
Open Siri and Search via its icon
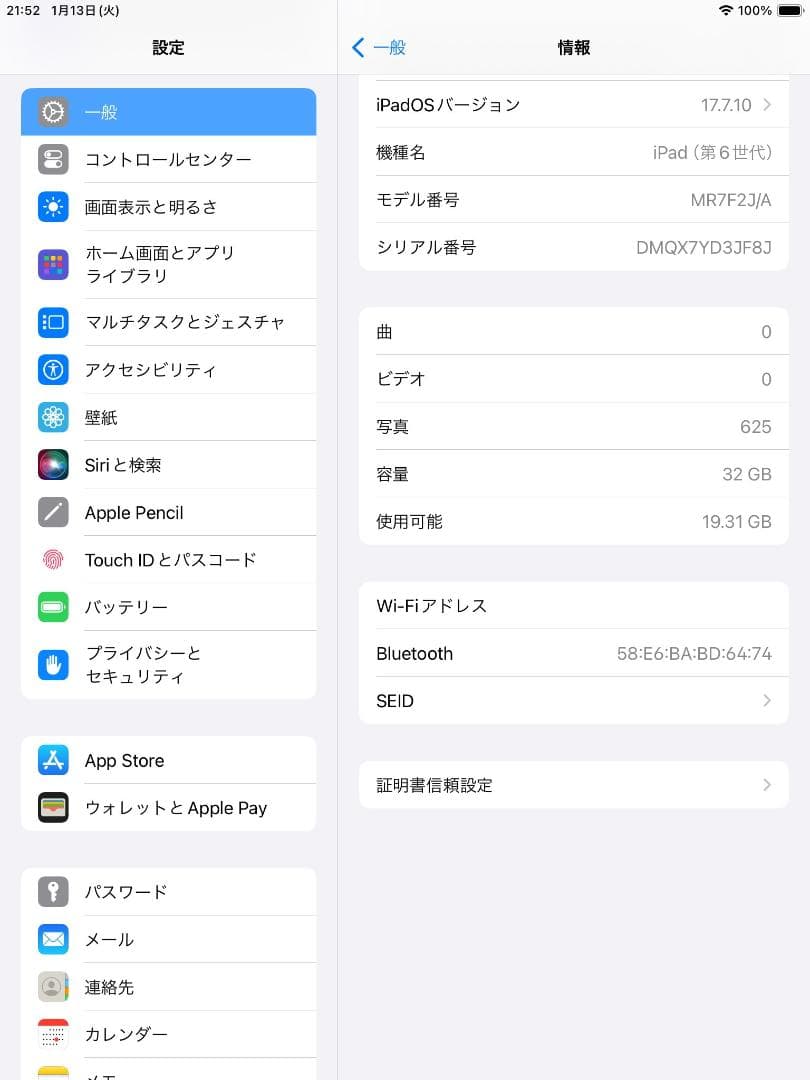53,465
